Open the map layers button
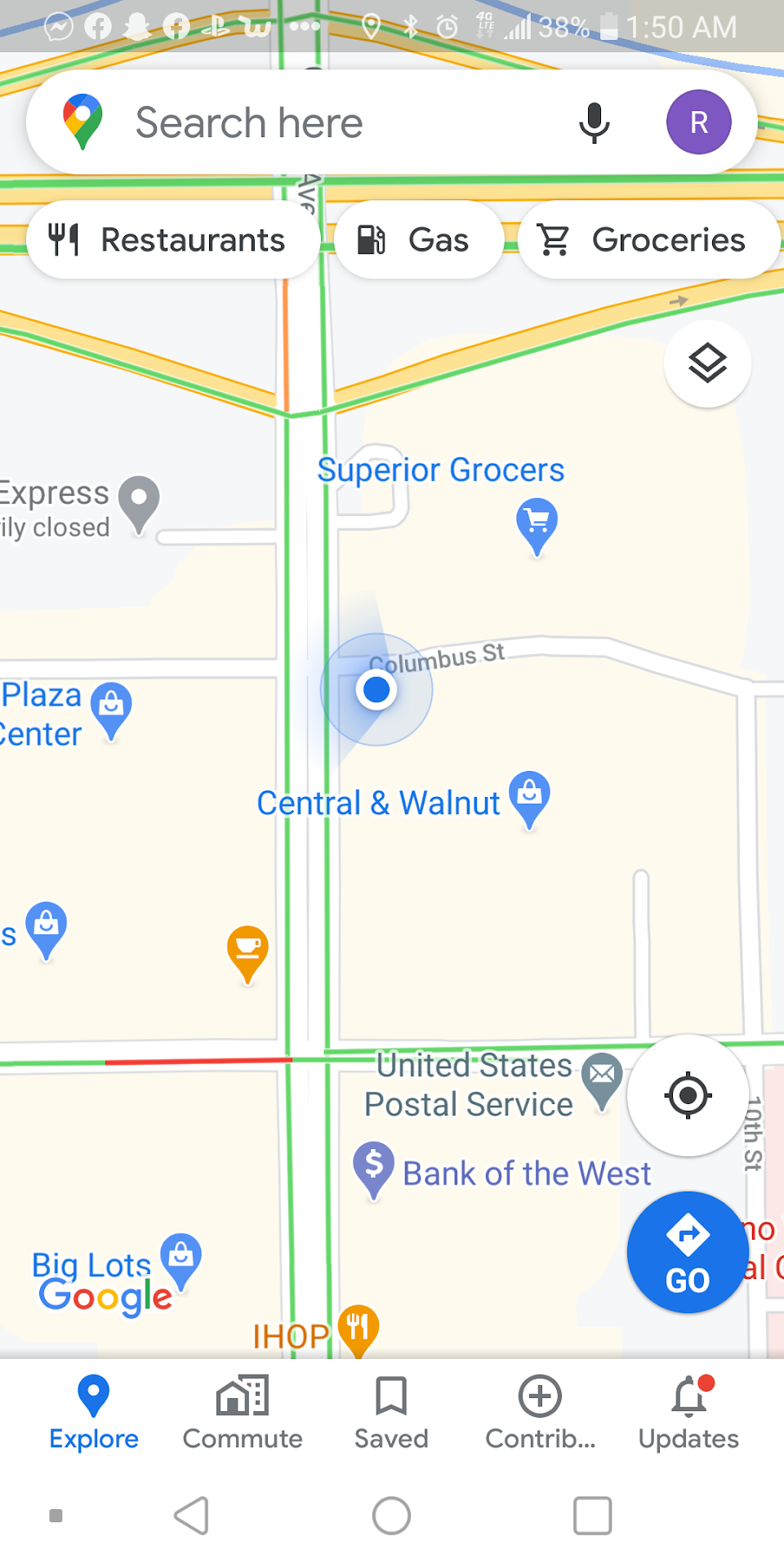Image resolution: width=784 pixels, height=1568 pixels. click(707, 363)
